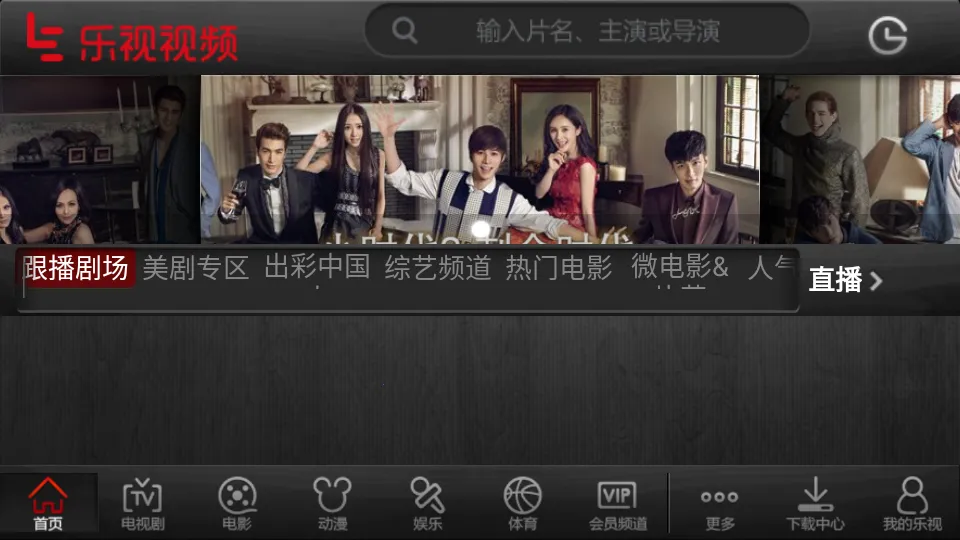The height and width of the screenshot is (540, 960).
Task: Switch to the 美剧专区 category
Action: coord(195,269)
